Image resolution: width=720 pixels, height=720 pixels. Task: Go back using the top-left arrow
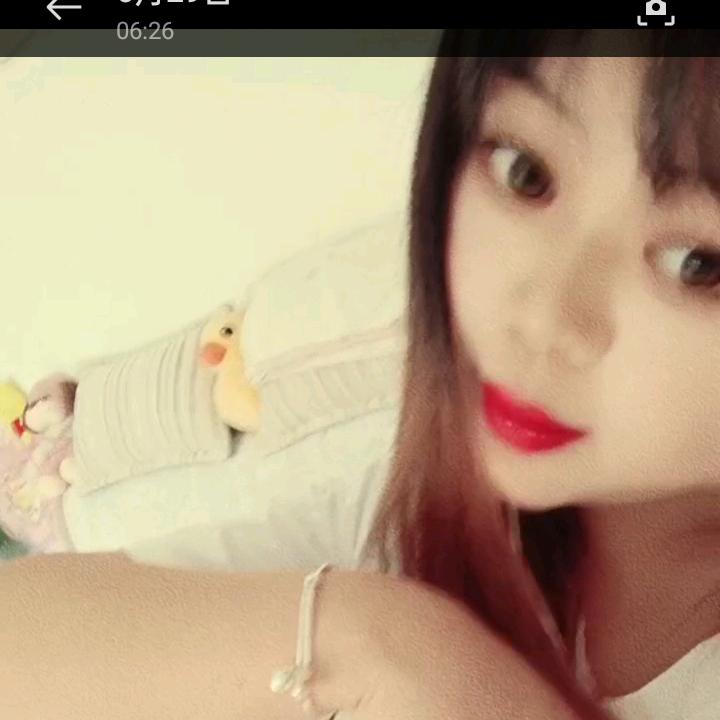coord(63,8)
